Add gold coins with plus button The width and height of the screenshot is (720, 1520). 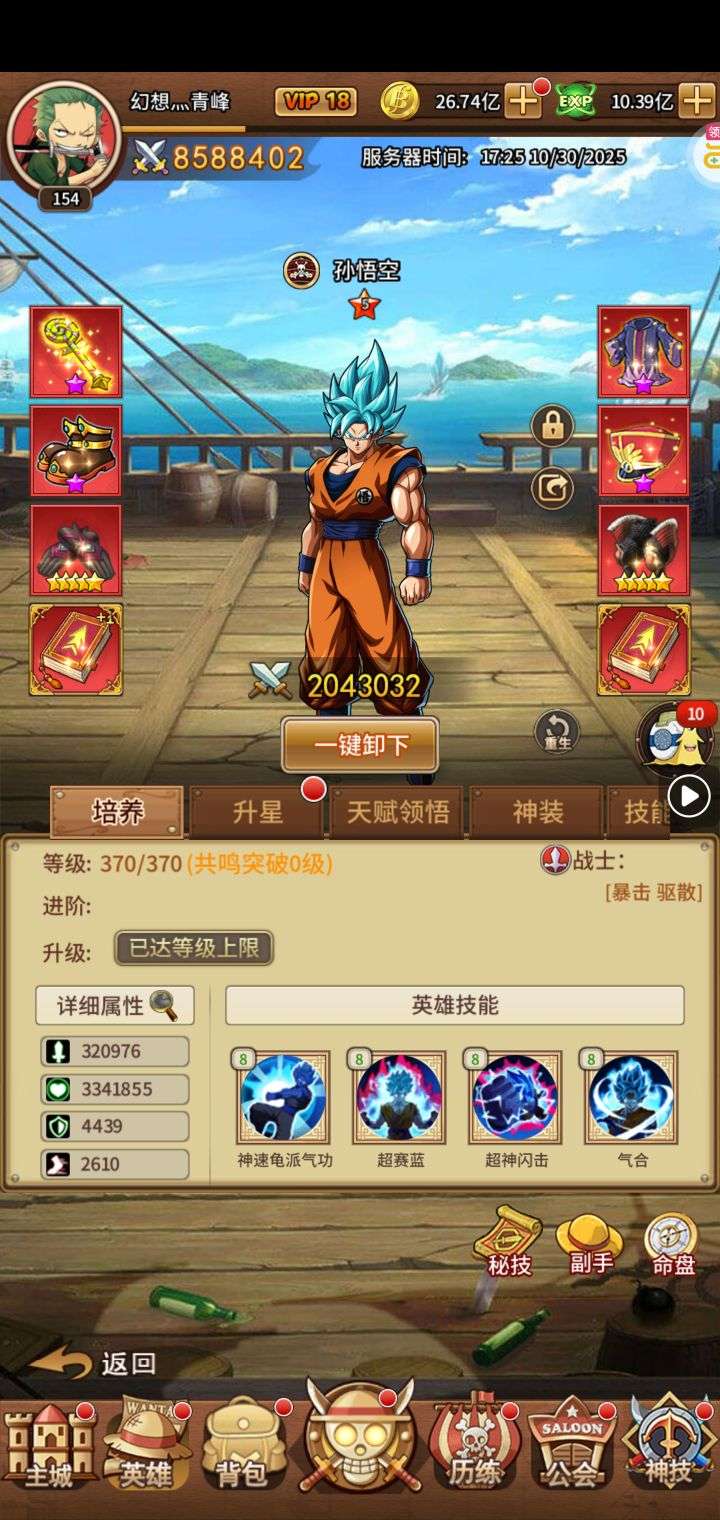pos(523,101)
